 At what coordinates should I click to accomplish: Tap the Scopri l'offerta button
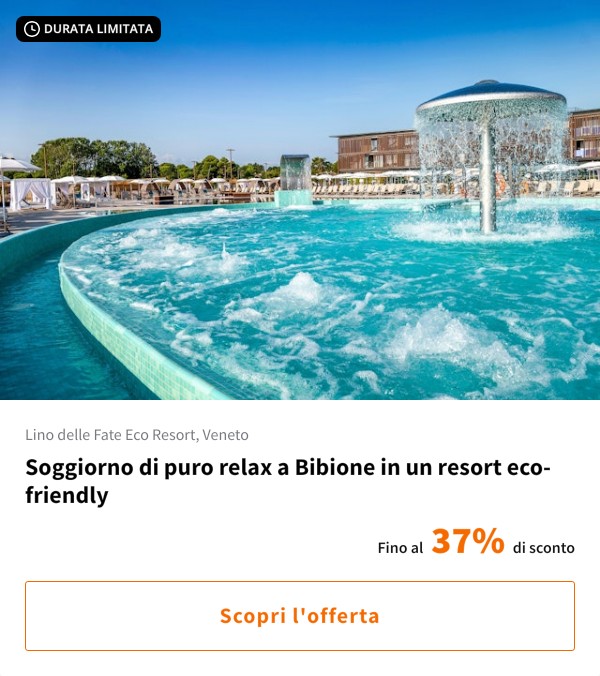(300, 616)
